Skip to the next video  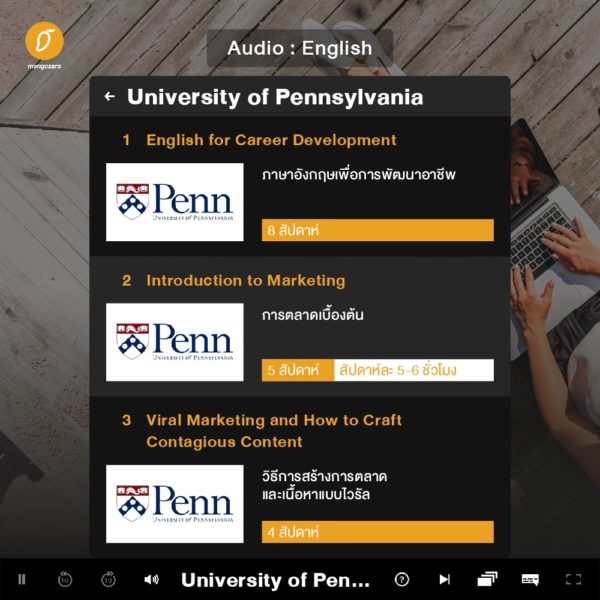click(445, 579)
